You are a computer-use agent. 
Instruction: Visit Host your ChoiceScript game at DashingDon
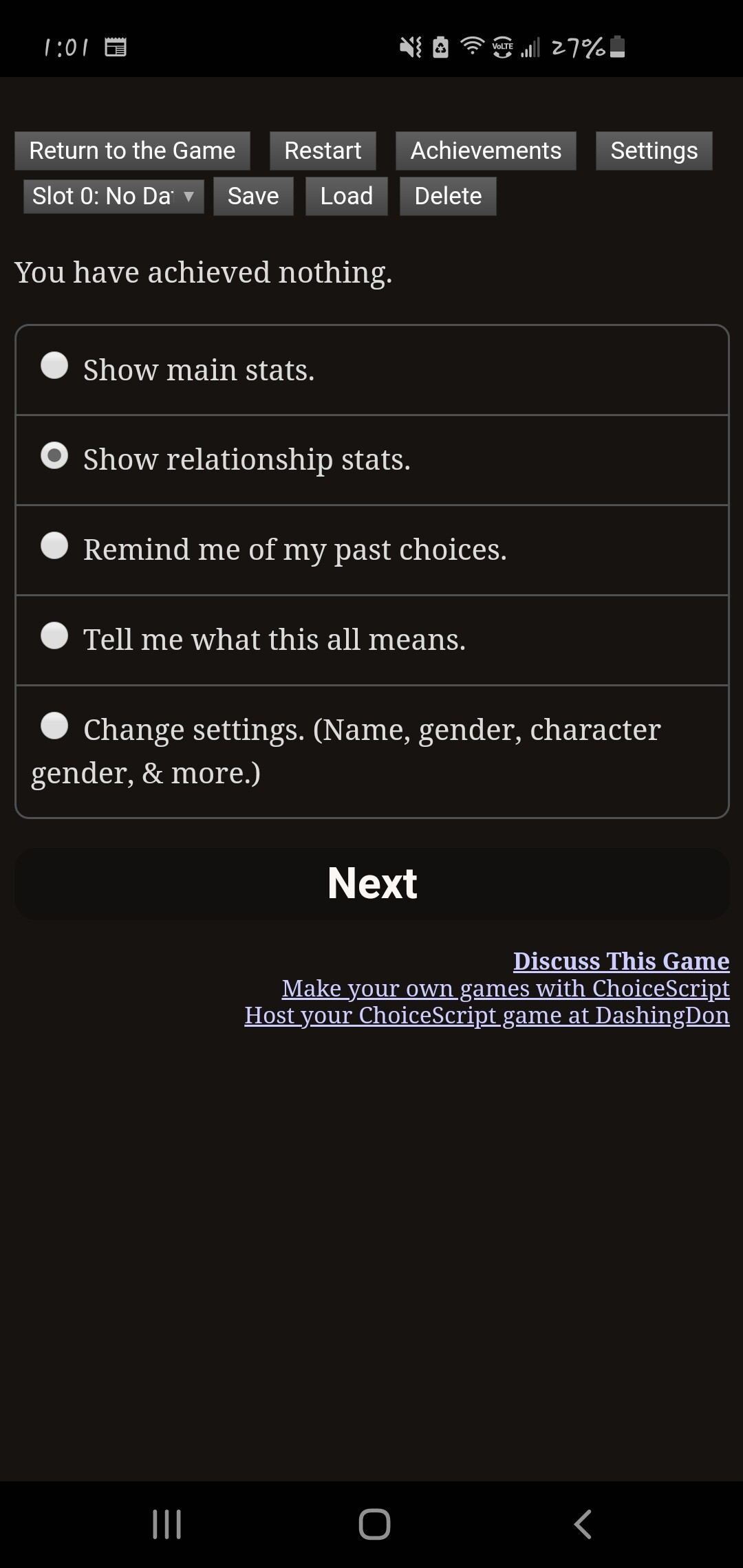pos(486,1016)
